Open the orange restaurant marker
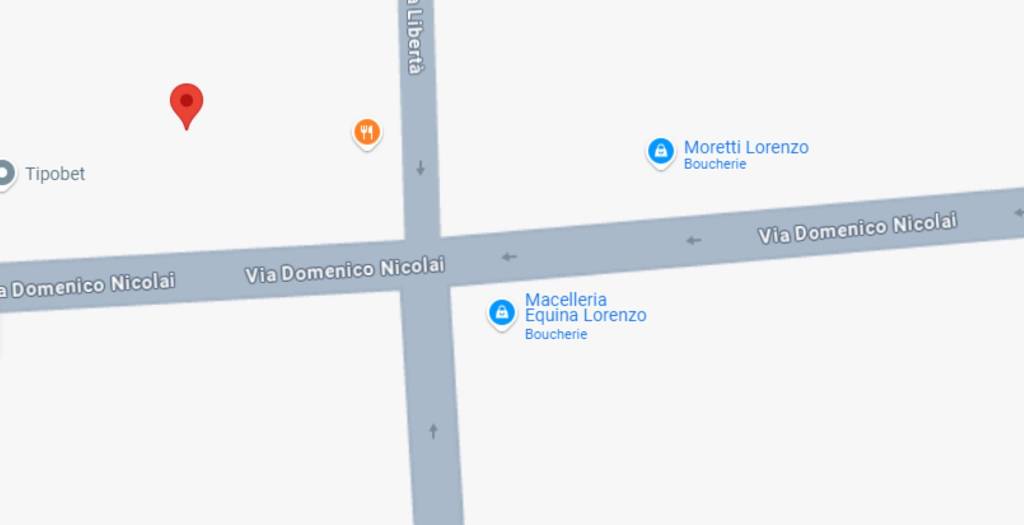Viewport: 1024px width, 525px height. tap(367, 131)
